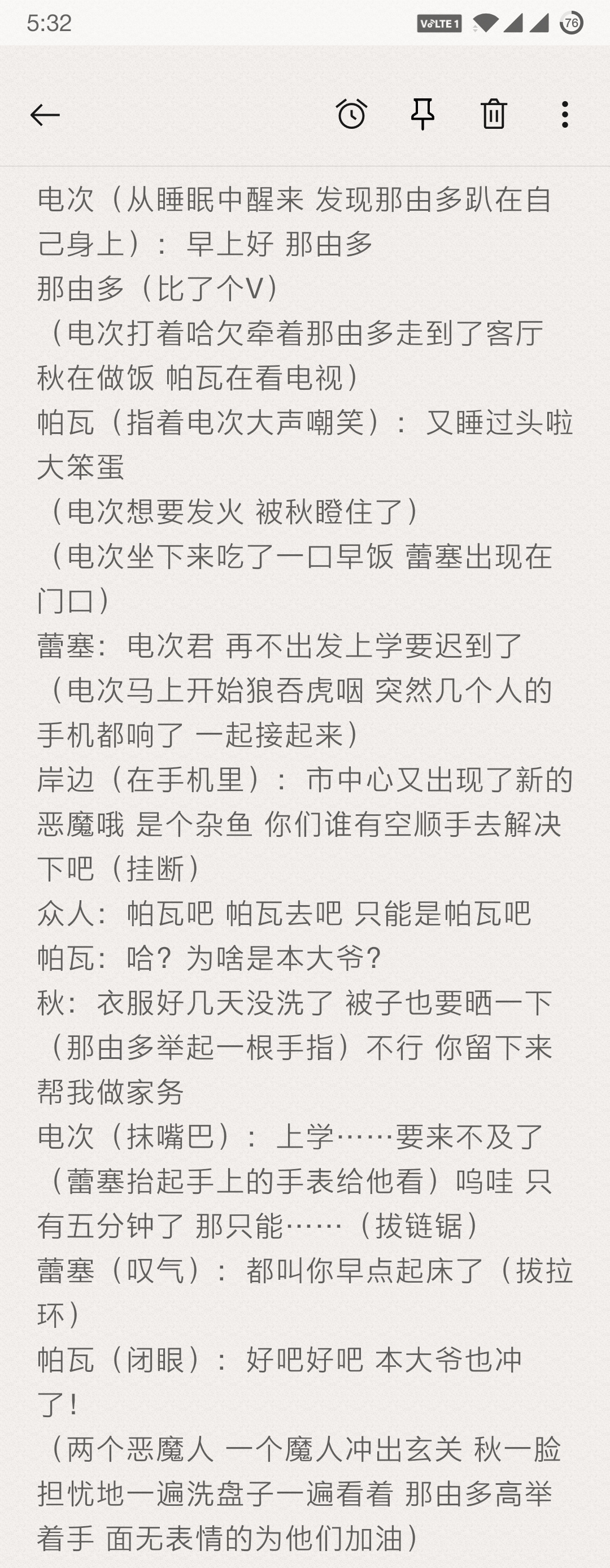Set a reminder with the alarm clock icon
The width and height of the screenshot is (610, 1568).
[351, 114]
